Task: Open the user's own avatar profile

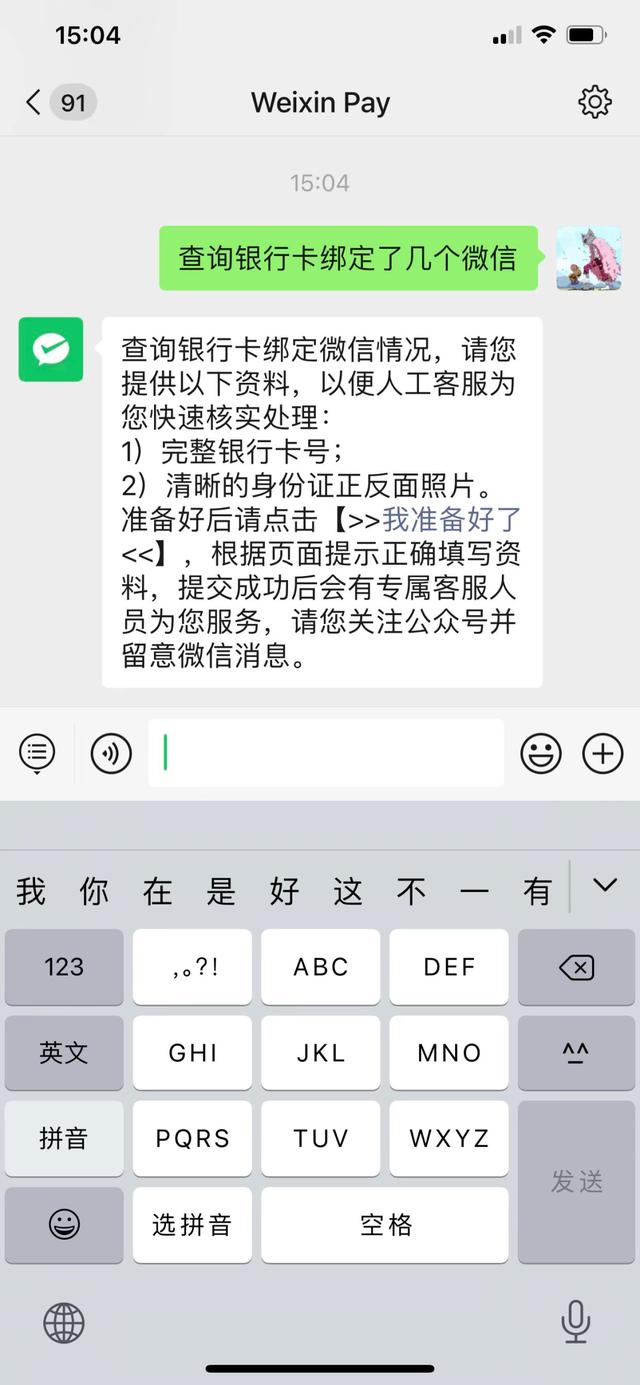Action: pyautogui.click(x=589, y=258)
